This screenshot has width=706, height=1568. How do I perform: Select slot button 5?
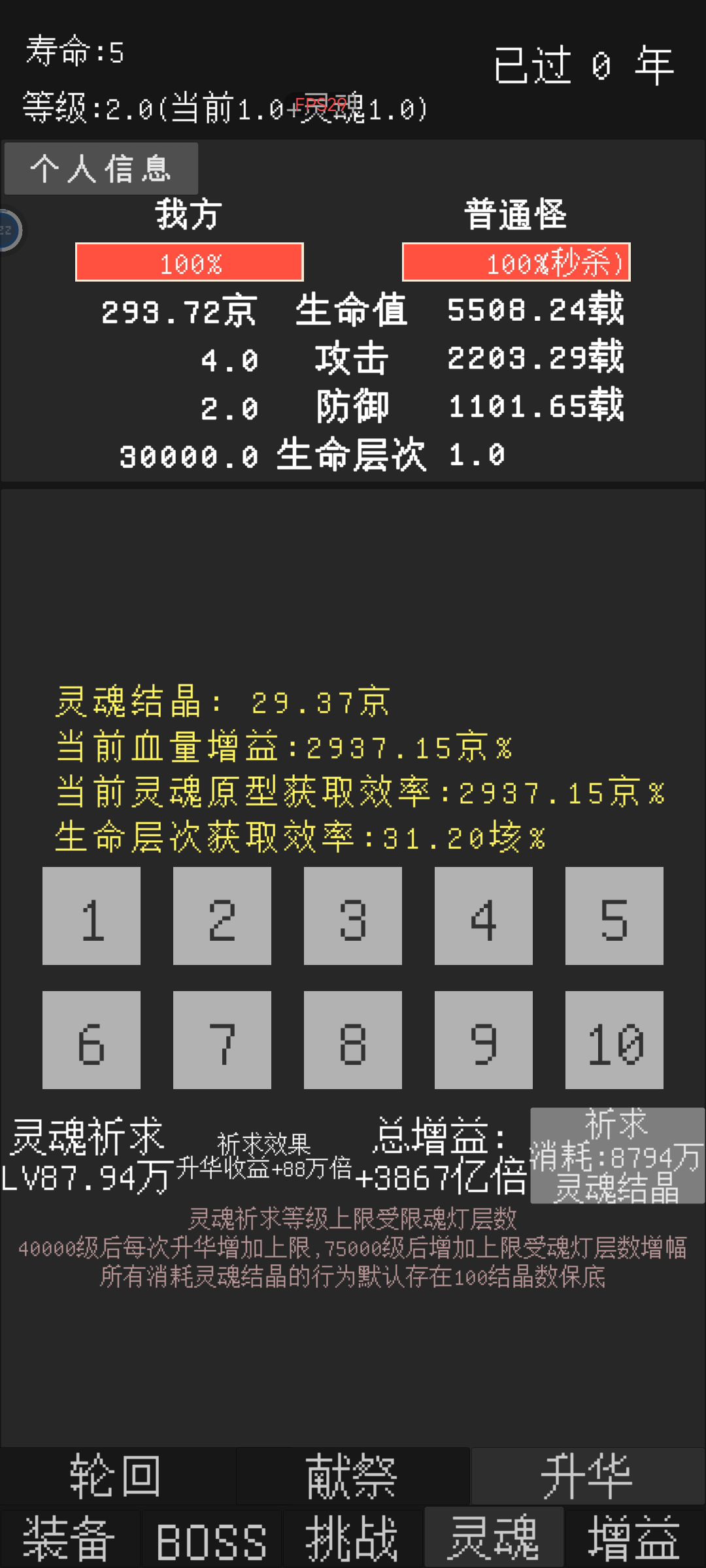coord(614,916)
